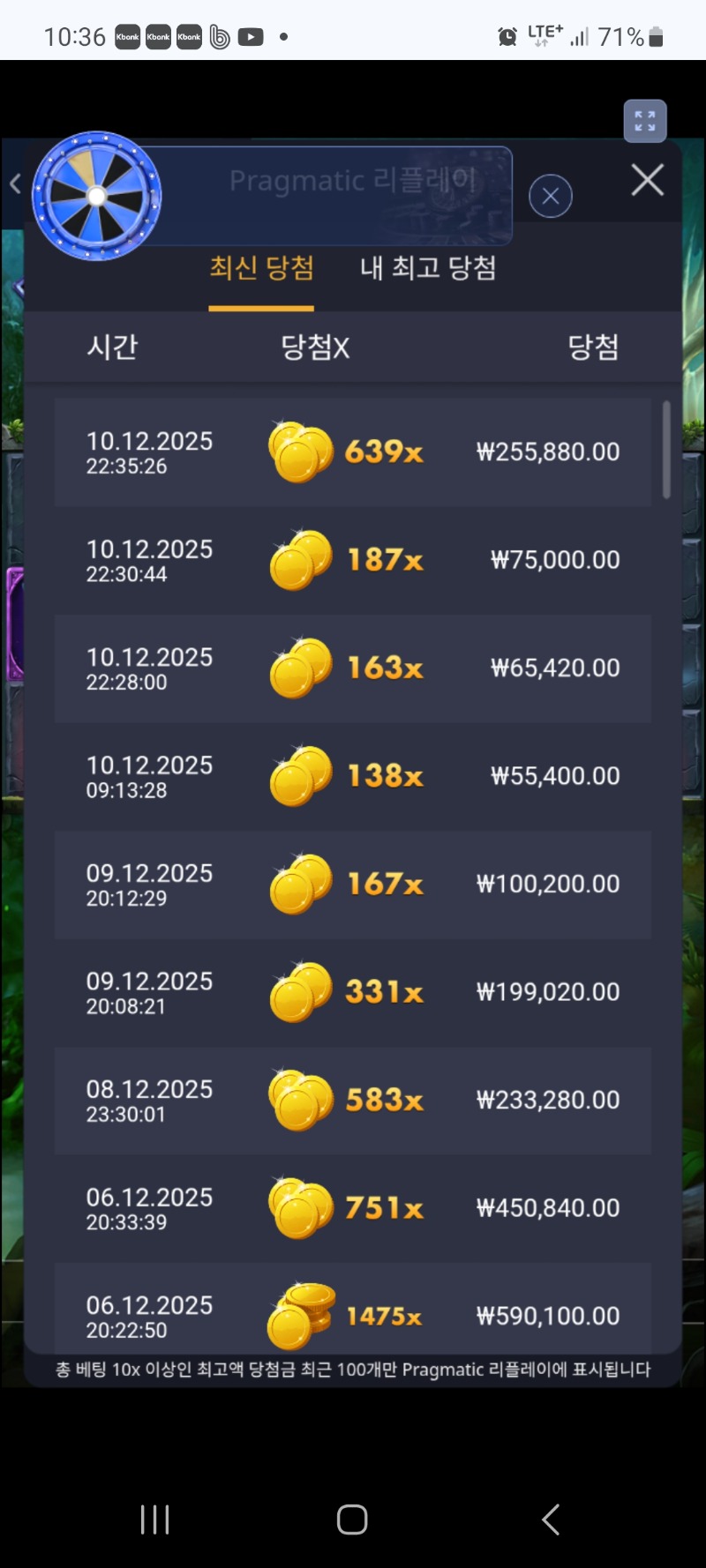Open the 639x win replay
The image size is (706, 1568).
click(353, 452)
